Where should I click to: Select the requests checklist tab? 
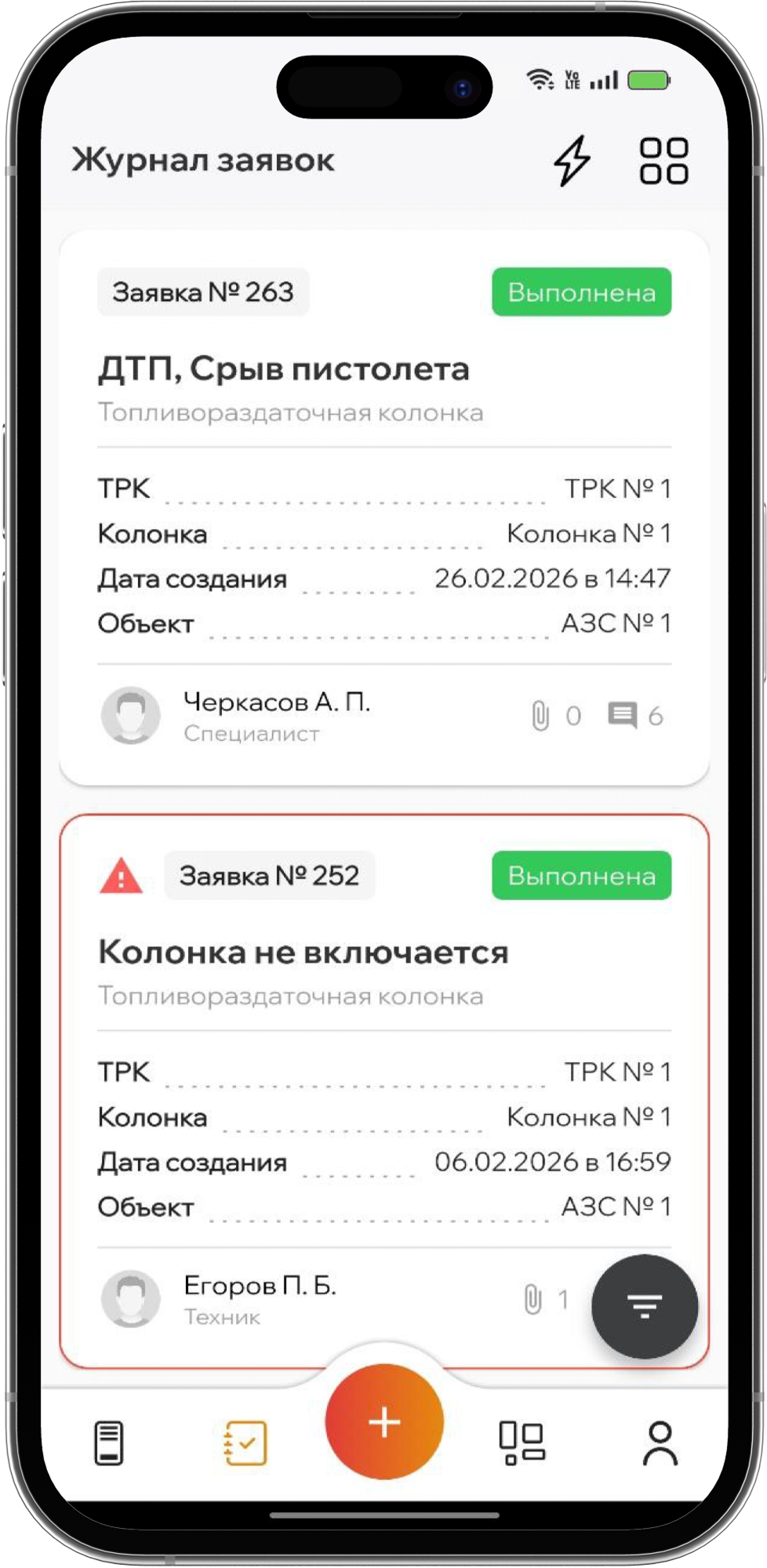[x=245, y=1443]
